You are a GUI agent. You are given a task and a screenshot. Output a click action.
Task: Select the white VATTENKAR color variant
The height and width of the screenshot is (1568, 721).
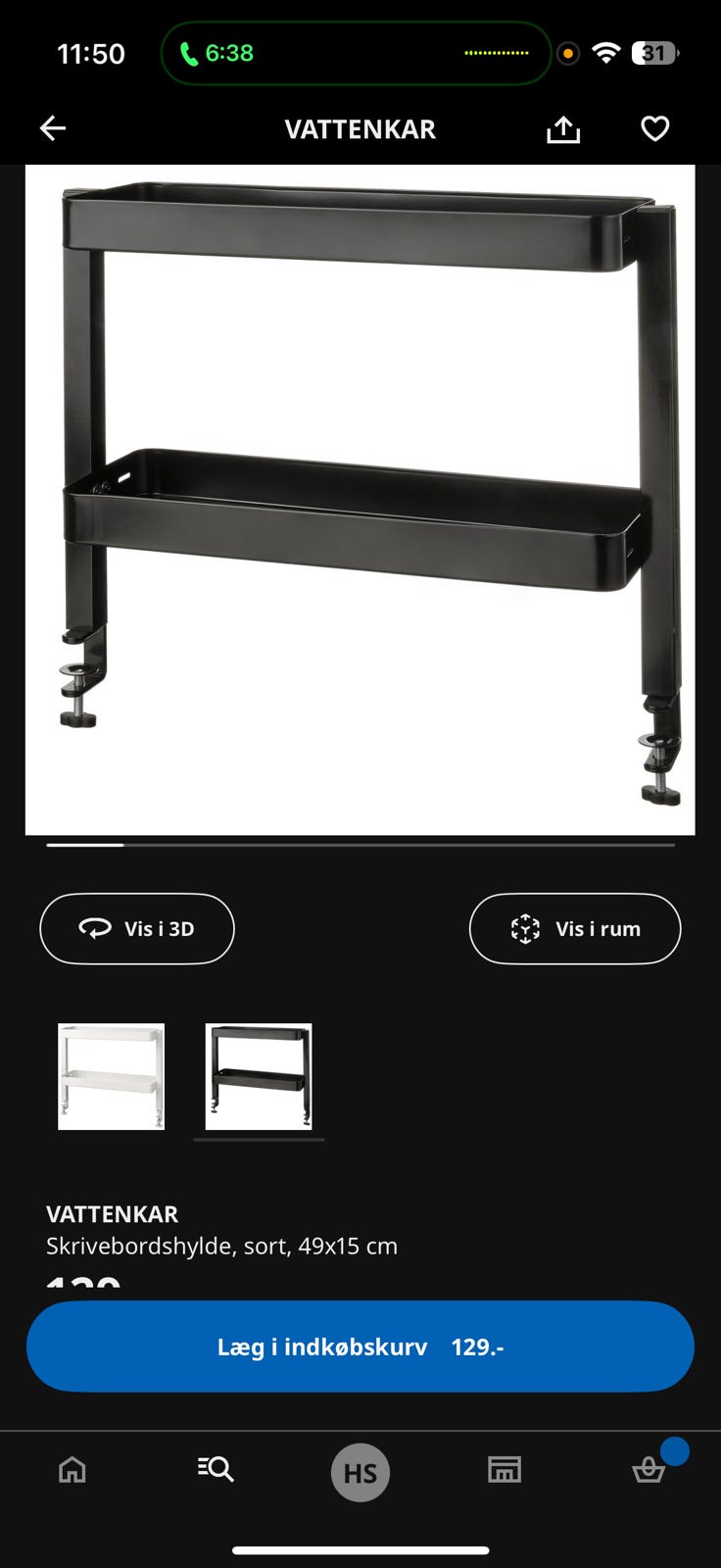pyautogui.click(x=111, y=1076)
